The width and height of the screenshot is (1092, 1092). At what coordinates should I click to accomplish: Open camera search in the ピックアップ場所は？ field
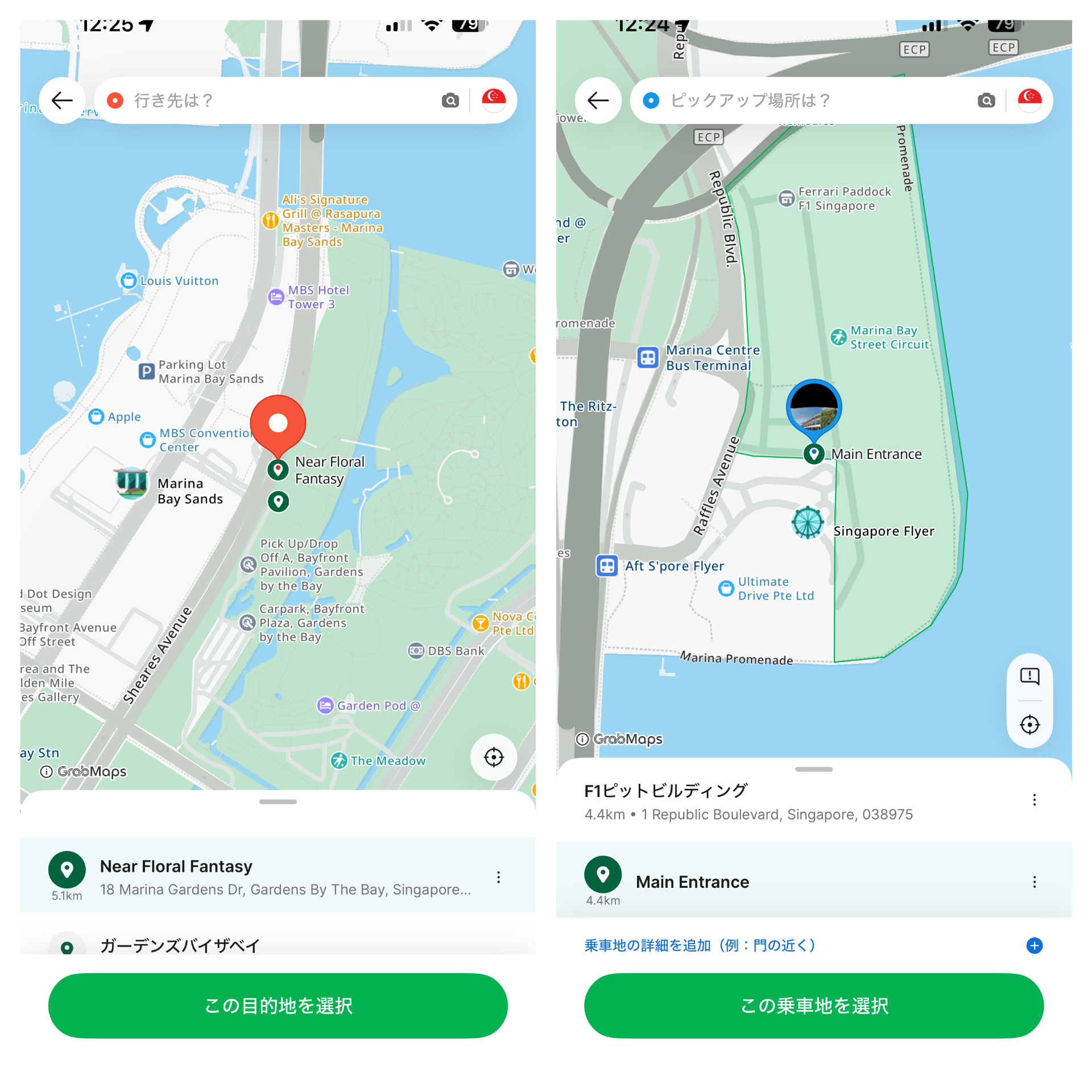[986, 101]
